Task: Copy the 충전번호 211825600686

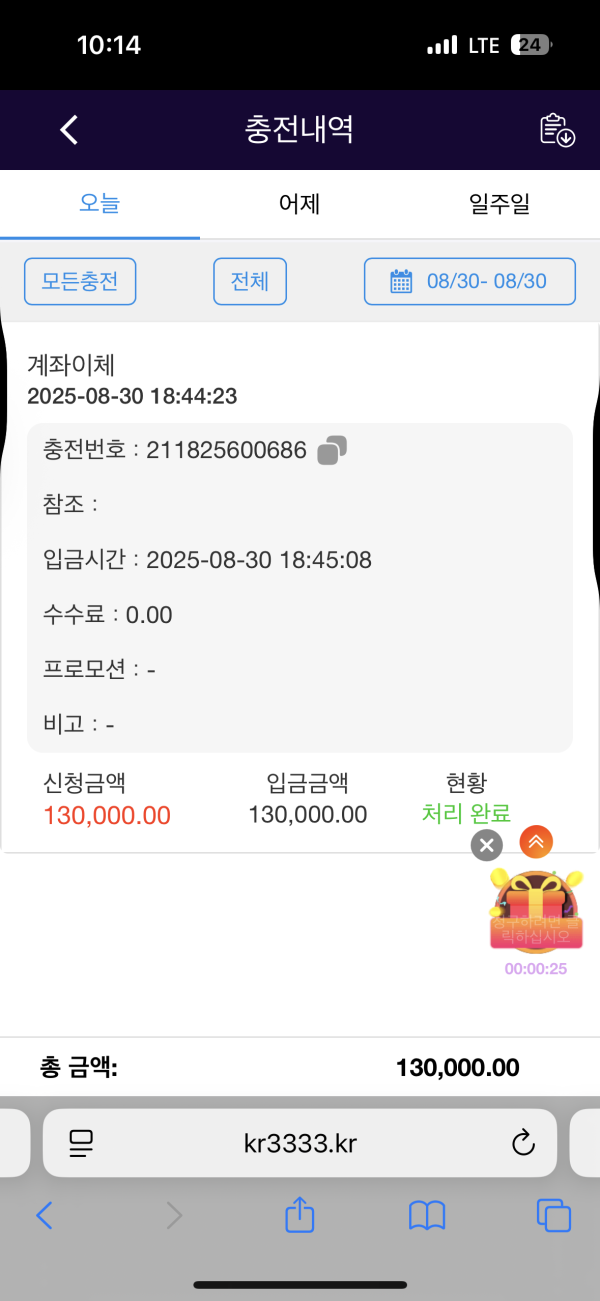Action: 332,451
